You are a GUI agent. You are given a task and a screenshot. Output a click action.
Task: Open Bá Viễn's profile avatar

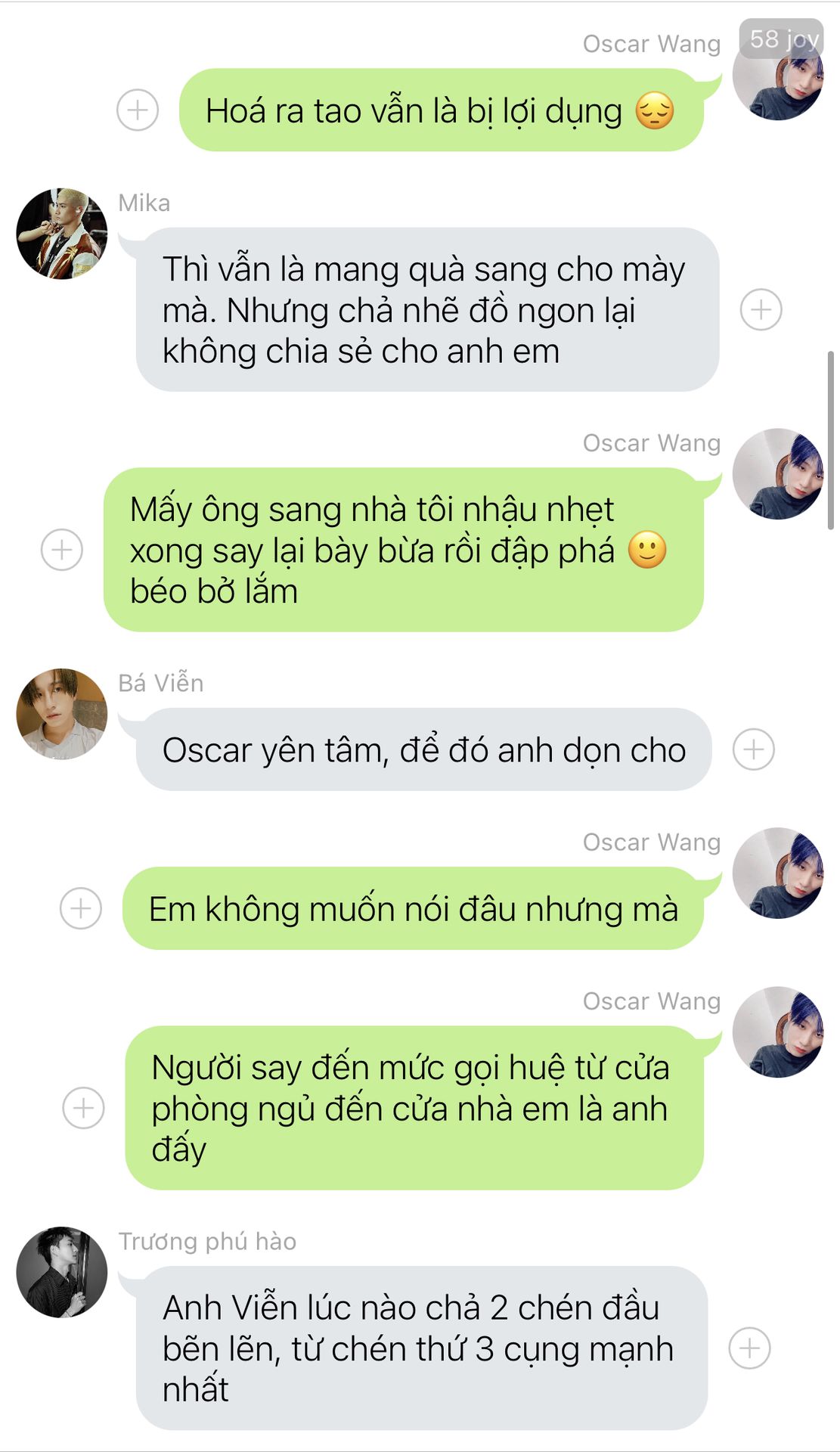click(62, 714)
